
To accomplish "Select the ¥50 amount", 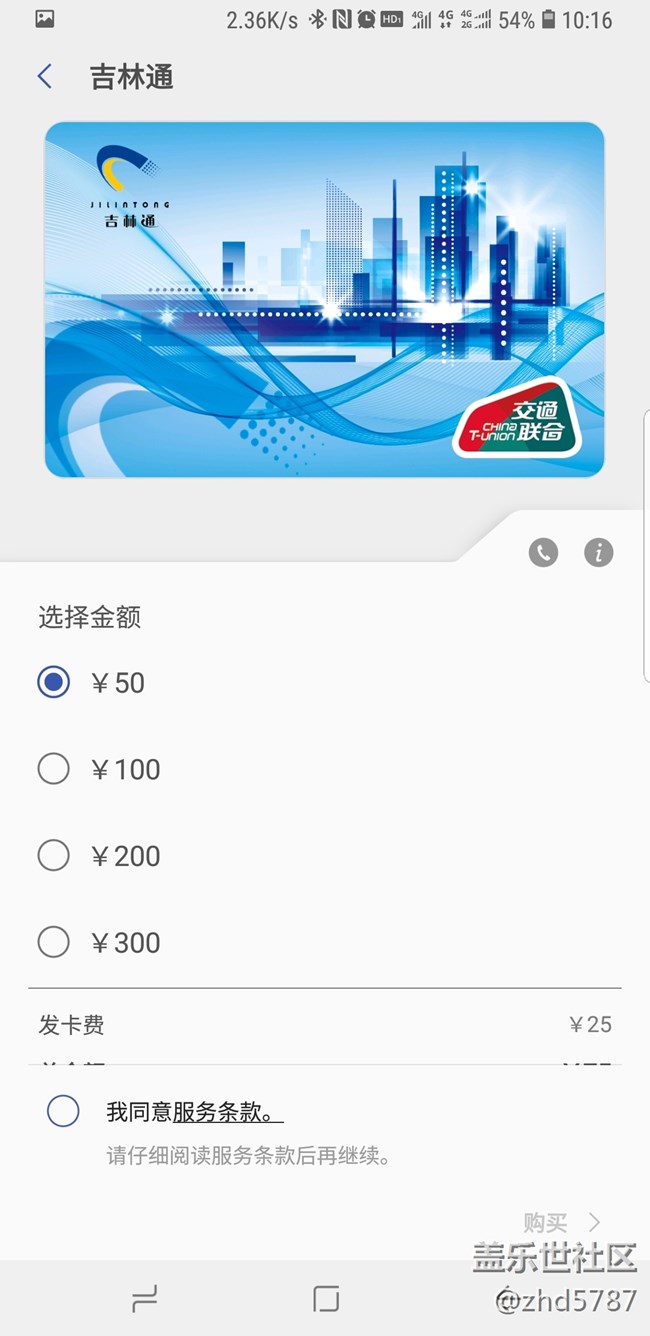I will click(x=53, y=682).
